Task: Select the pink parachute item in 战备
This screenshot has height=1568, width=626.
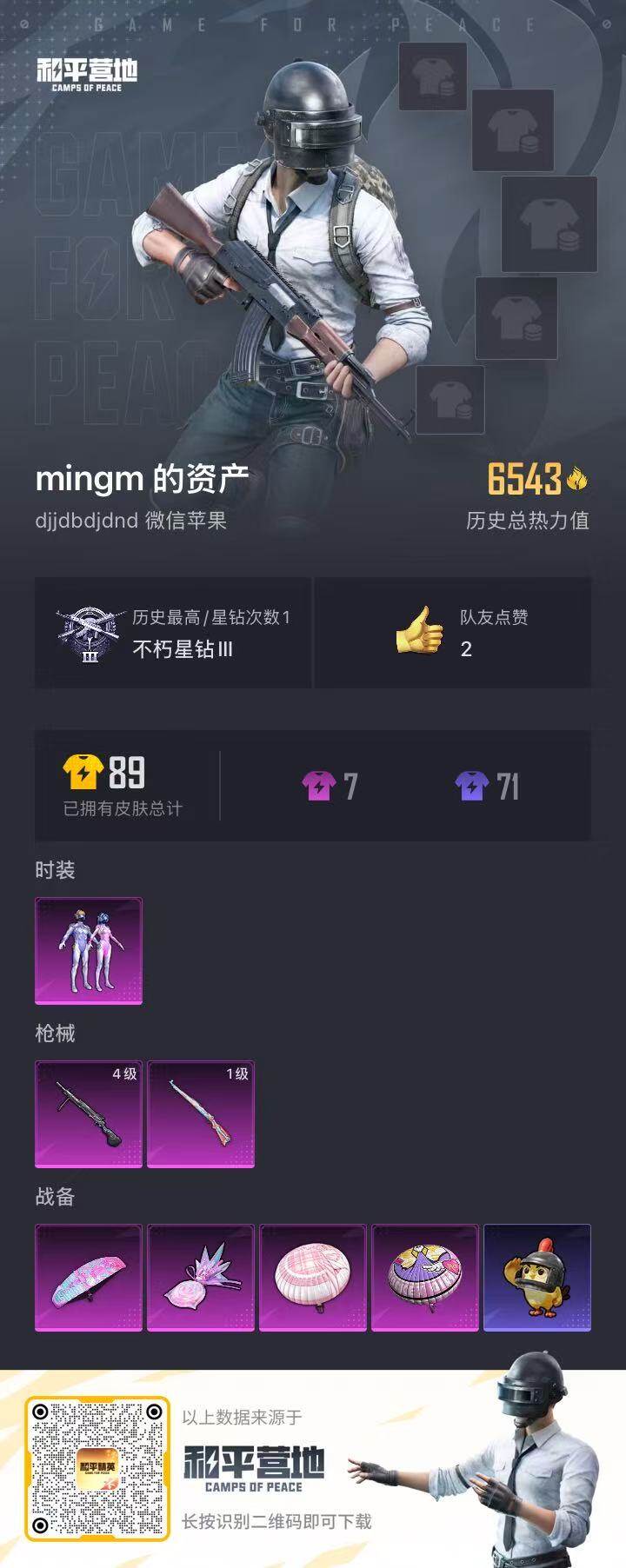Action: point(87,1278)
